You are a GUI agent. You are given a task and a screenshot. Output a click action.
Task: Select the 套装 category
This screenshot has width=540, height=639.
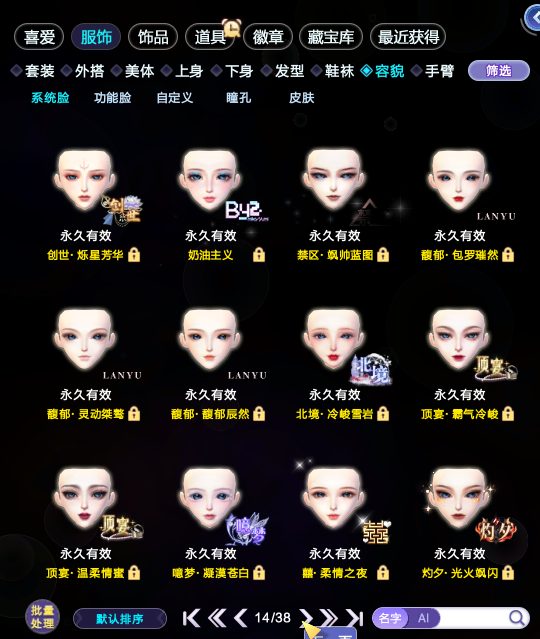click(x=33, y=71)
